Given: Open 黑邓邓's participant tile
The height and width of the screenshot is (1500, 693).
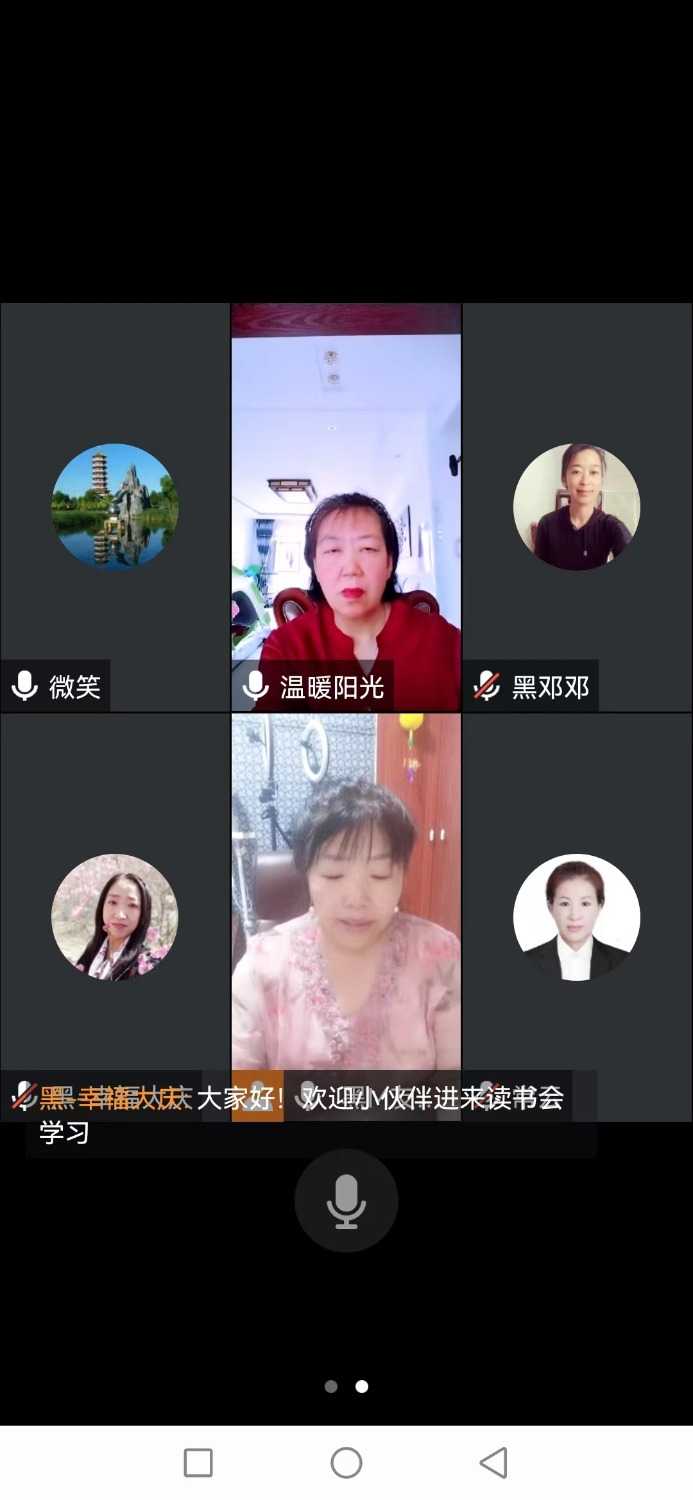Looking at the screenshot, I should (x=577, y=507).
